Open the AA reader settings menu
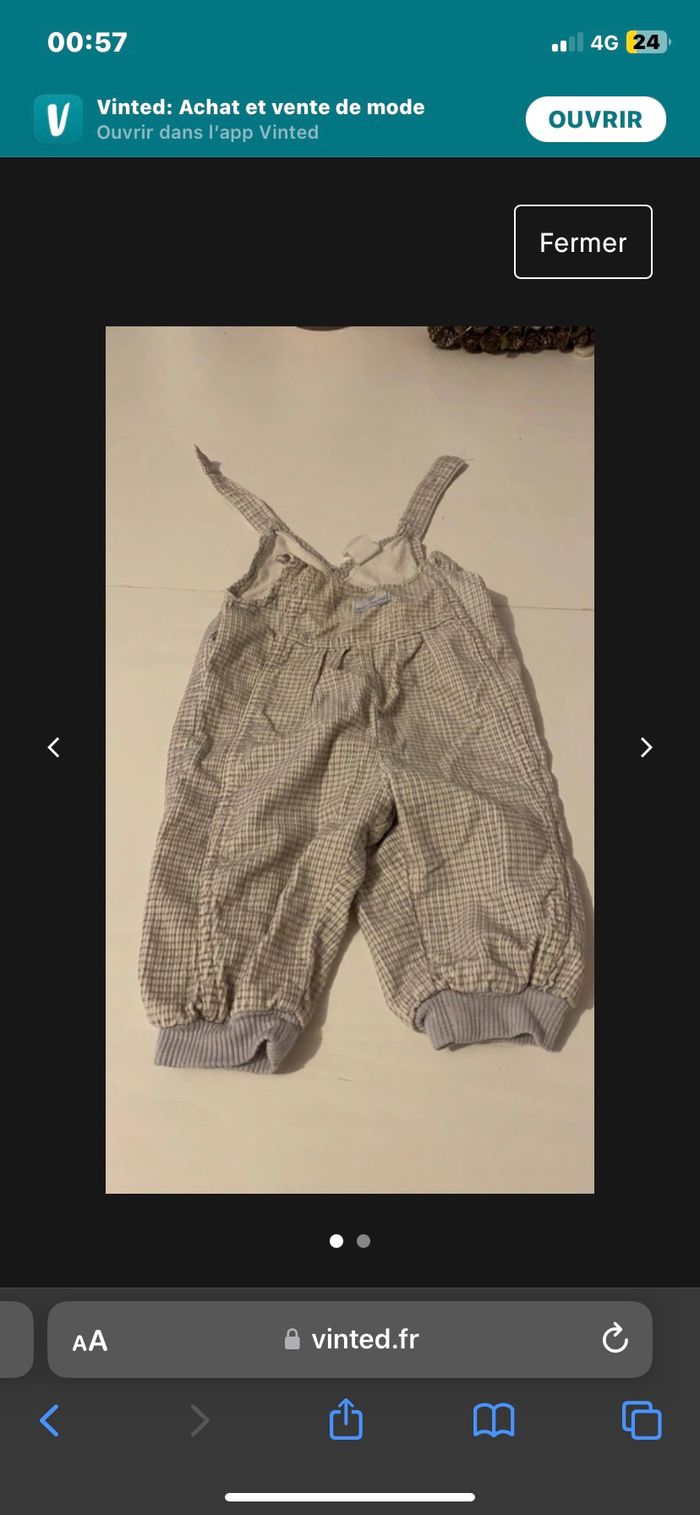This screenshot has height=1515, width=700. pyautogui.click(x=90, y=1341)
